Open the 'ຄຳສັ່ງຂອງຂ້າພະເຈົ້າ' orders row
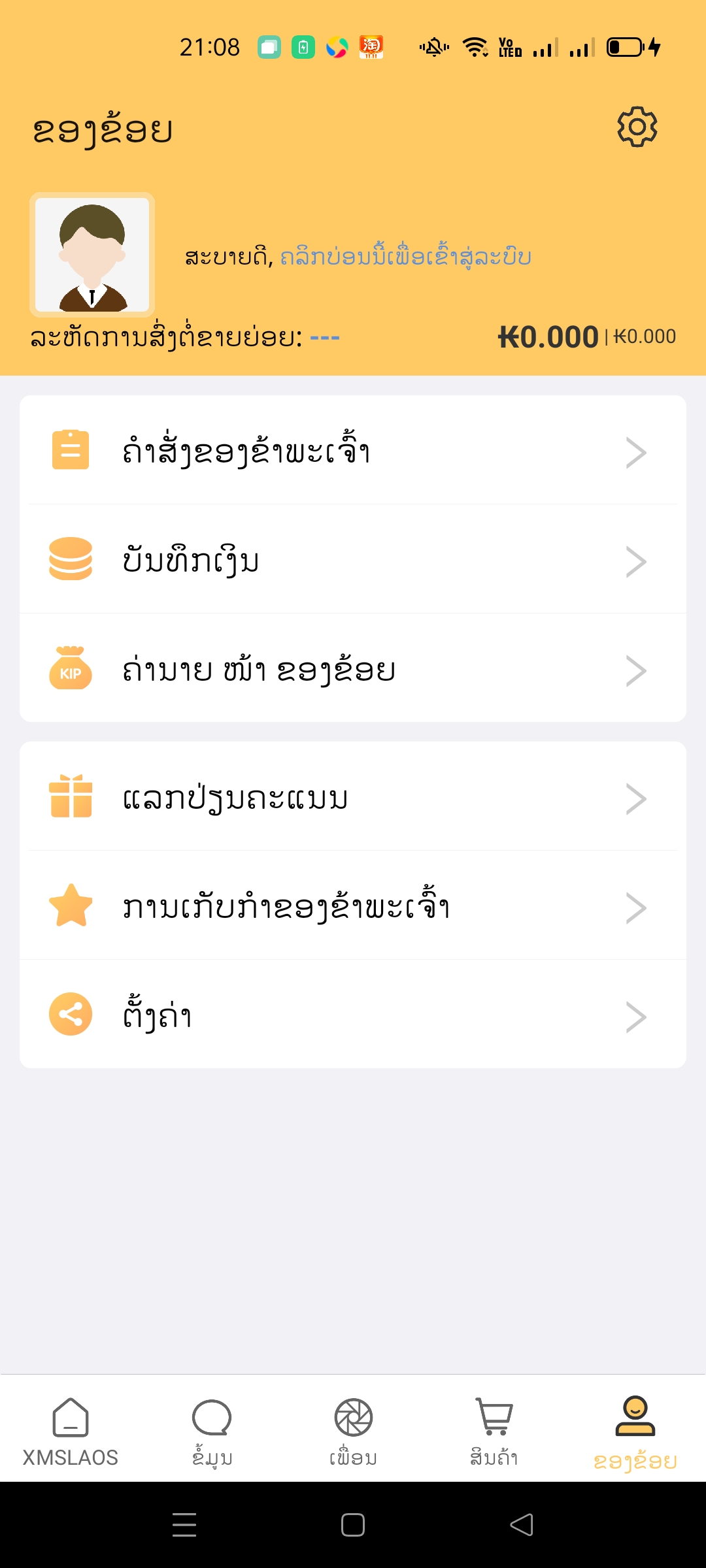The height and width of the screenshot is (1568, 706). [x=353, y=451]
